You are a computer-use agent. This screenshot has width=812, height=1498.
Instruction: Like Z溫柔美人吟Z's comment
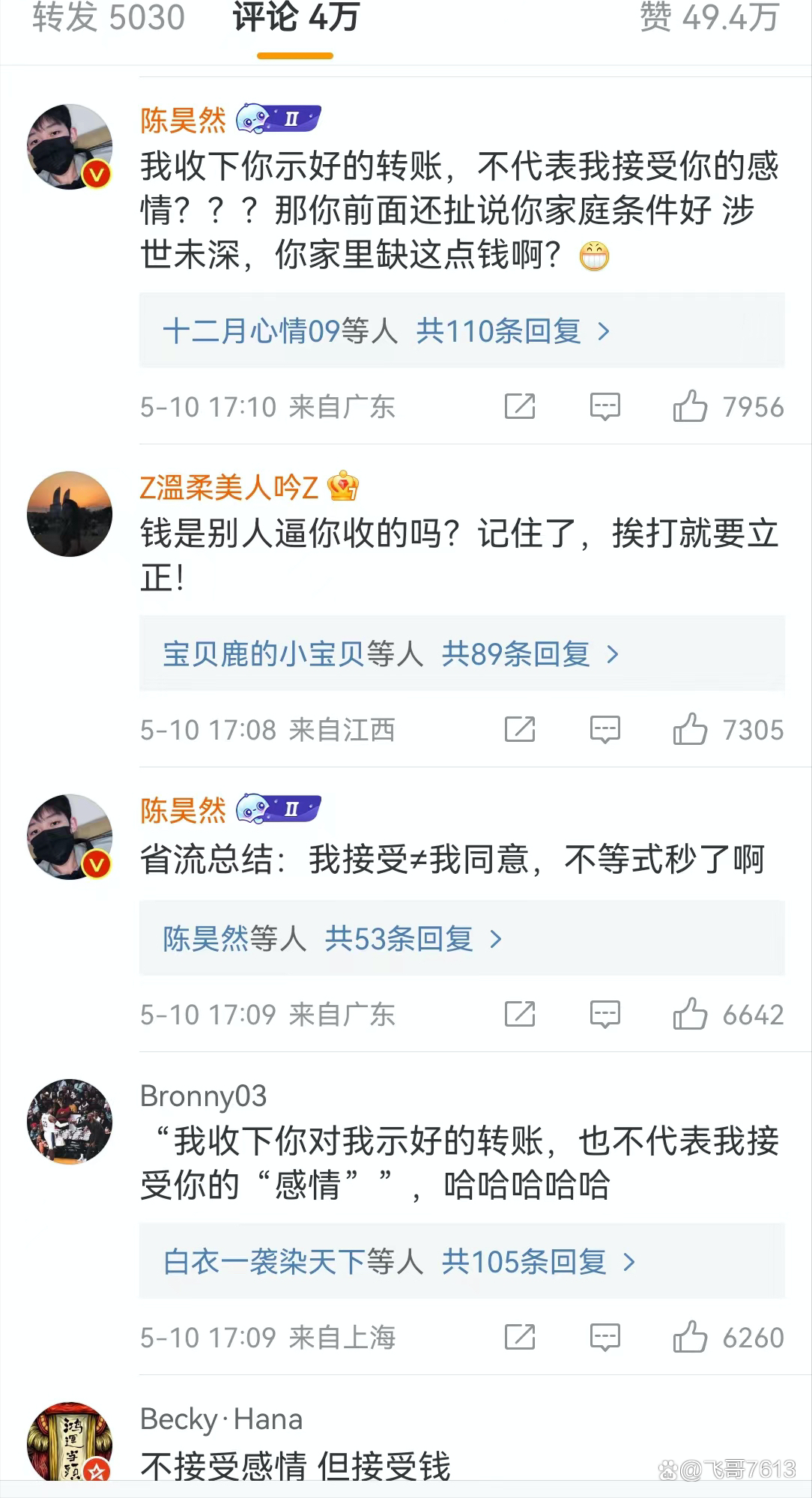pos(690,730)
